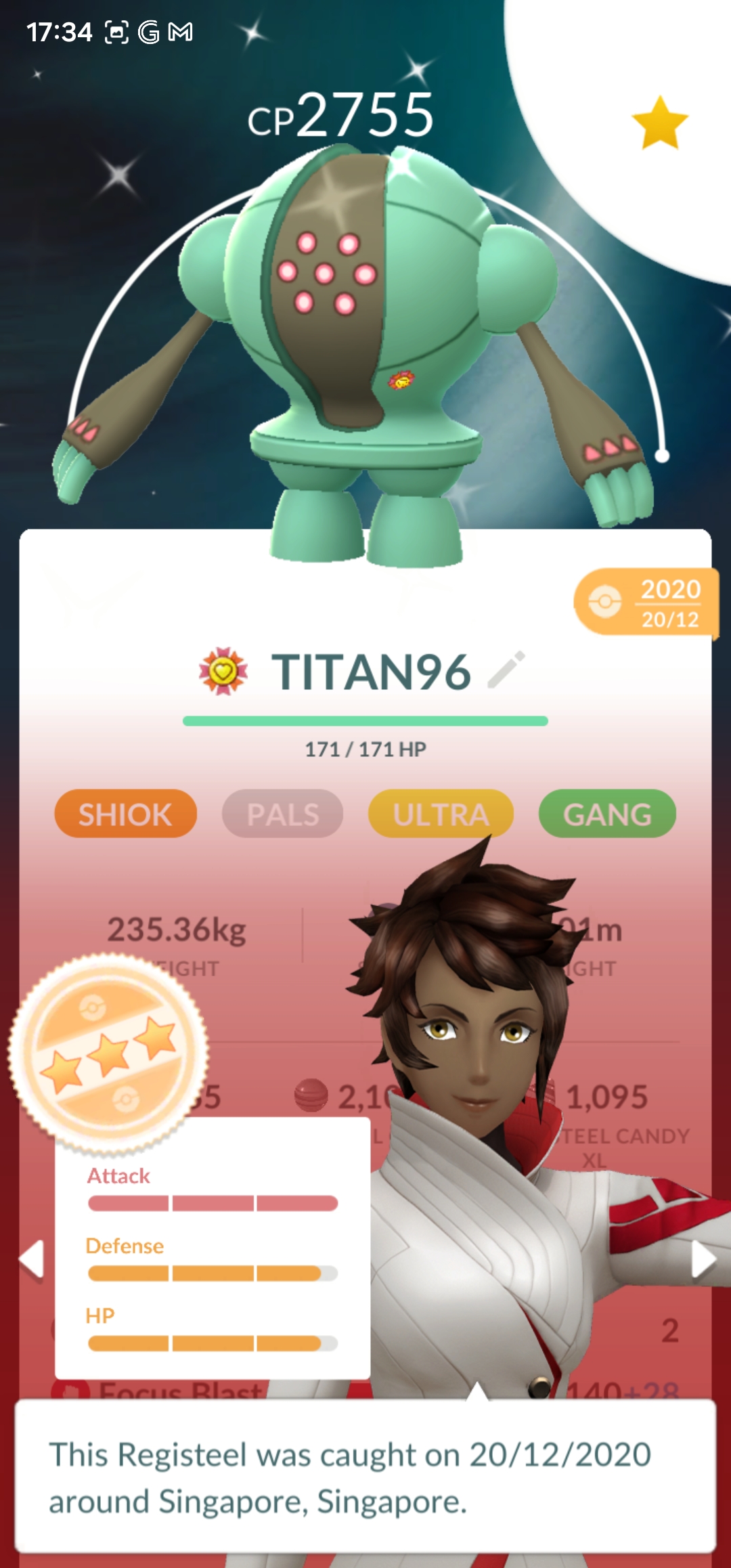731x1568 pixels.
Task: Toggle the favorite star for Registeel
Action: tap(659, 123)
